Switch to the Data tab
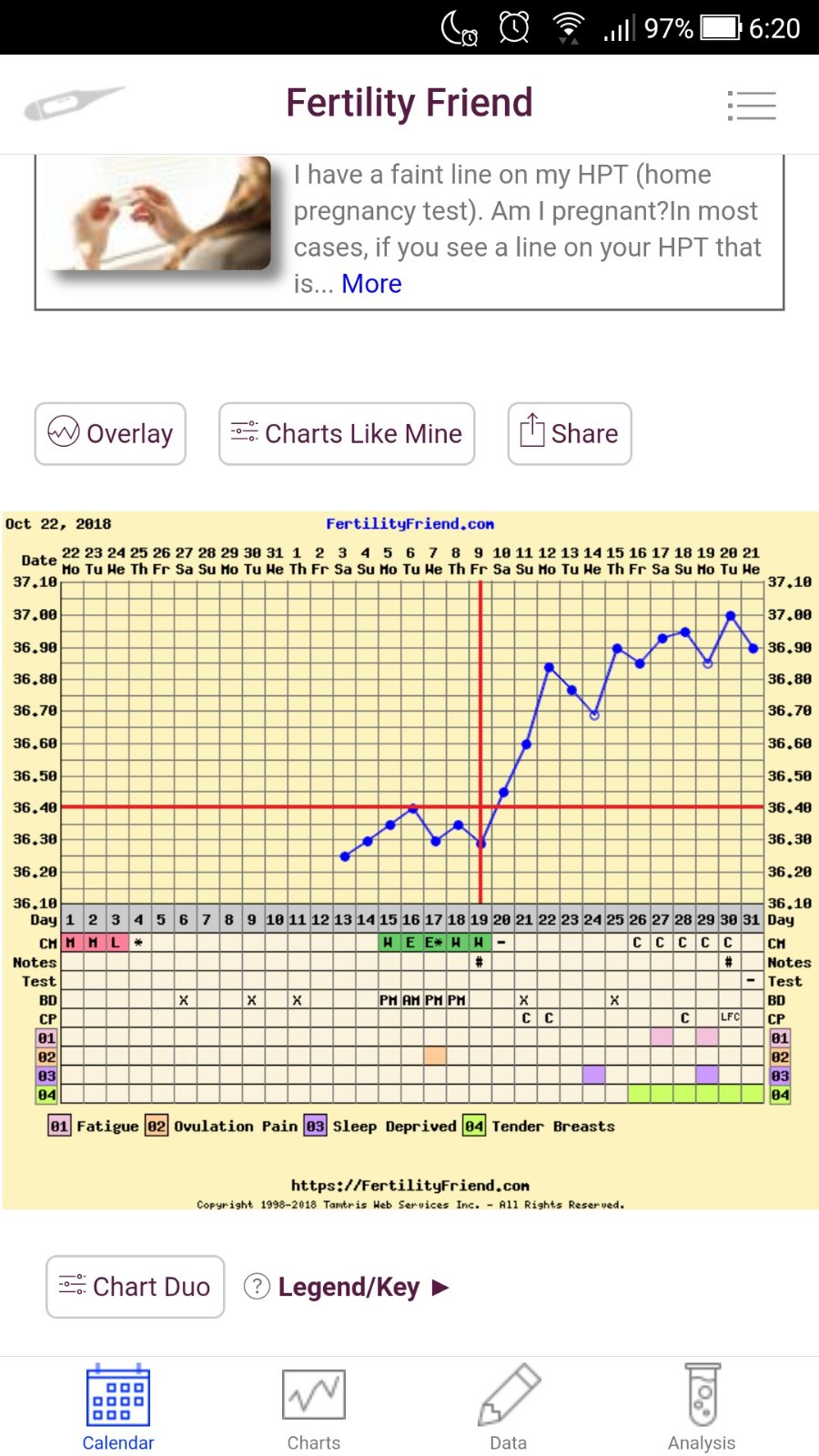This screenshot has width=819, height=1456. pyautogui.click(x=509, y=1407)
